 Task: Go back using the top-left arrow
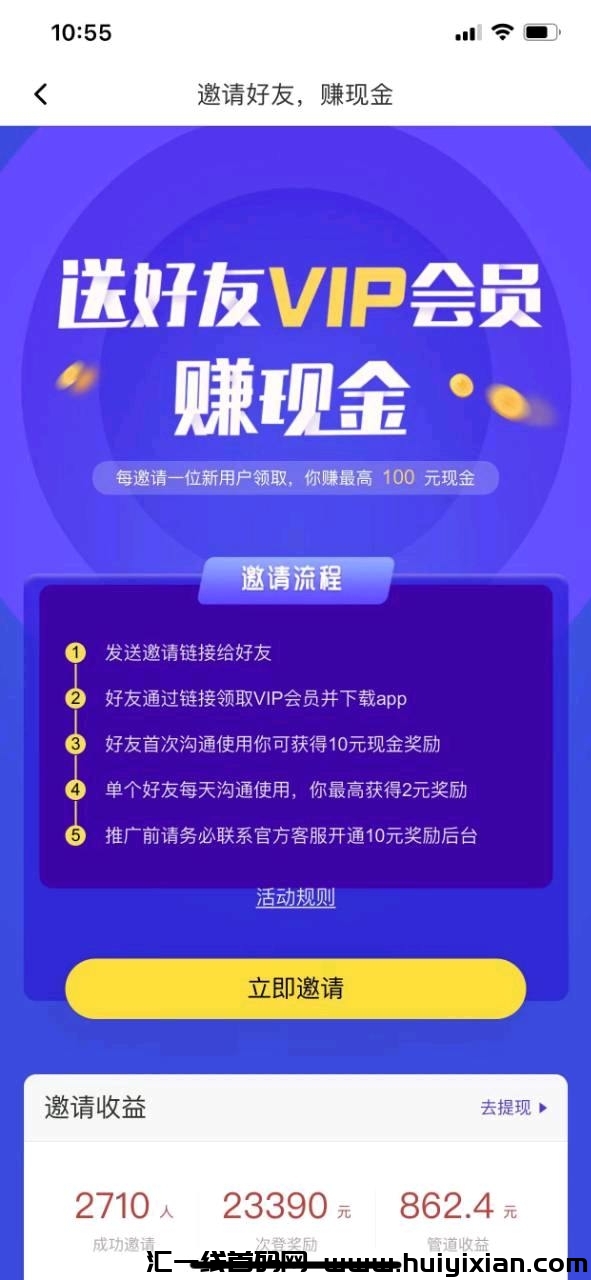40,95
